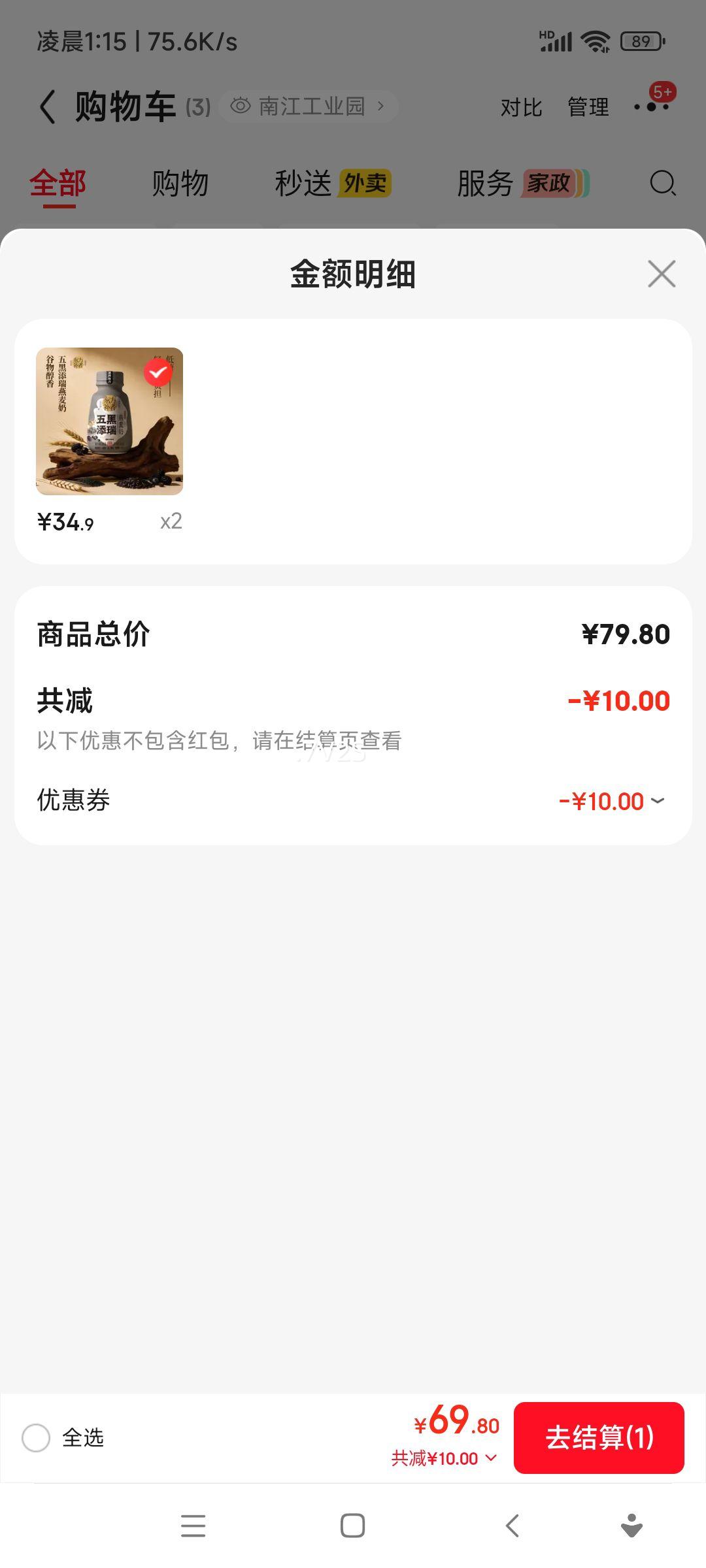Switch to the 服务 家政 tab
Screen dimensions: 706x1568
[522, 184]
